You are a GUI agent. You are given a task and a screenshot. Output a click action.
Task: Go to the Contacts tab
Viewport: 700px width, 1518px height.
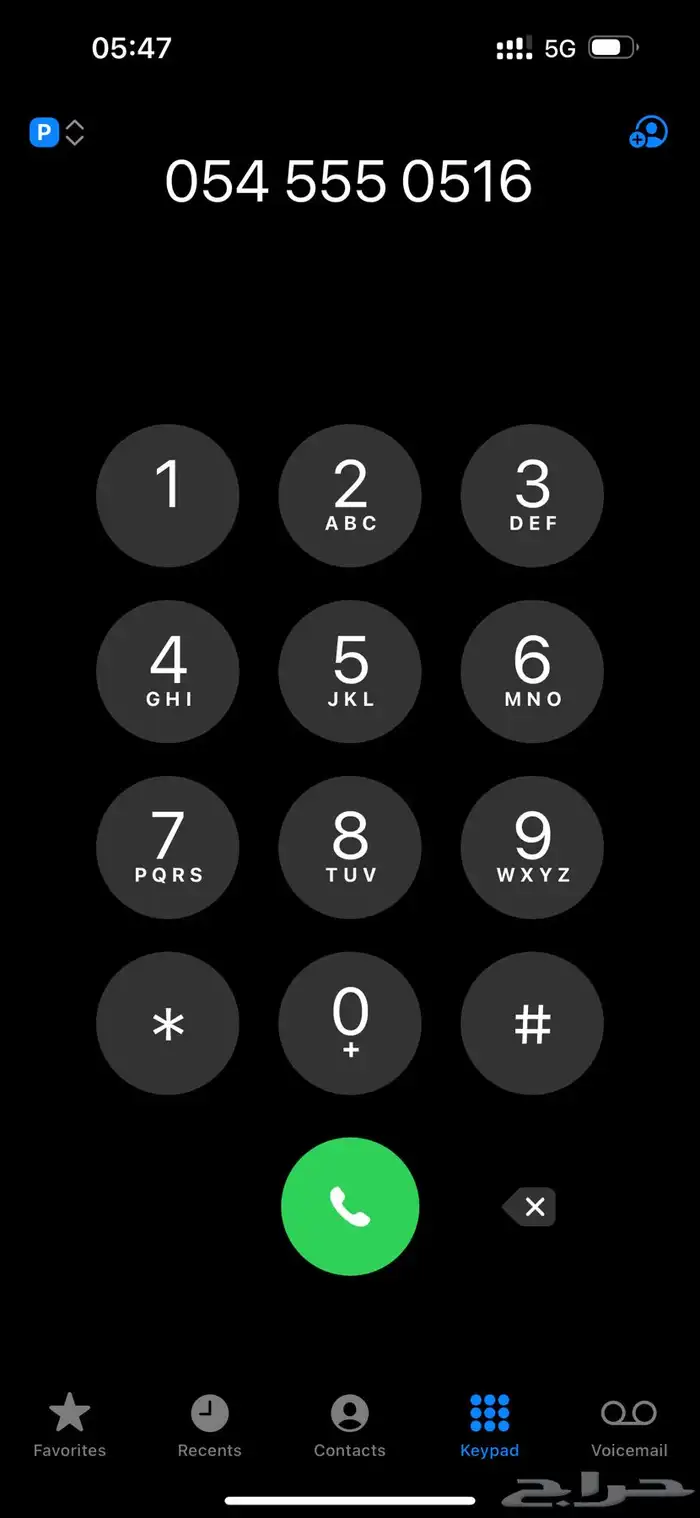pyautogui.click(x=350, y=1426)
